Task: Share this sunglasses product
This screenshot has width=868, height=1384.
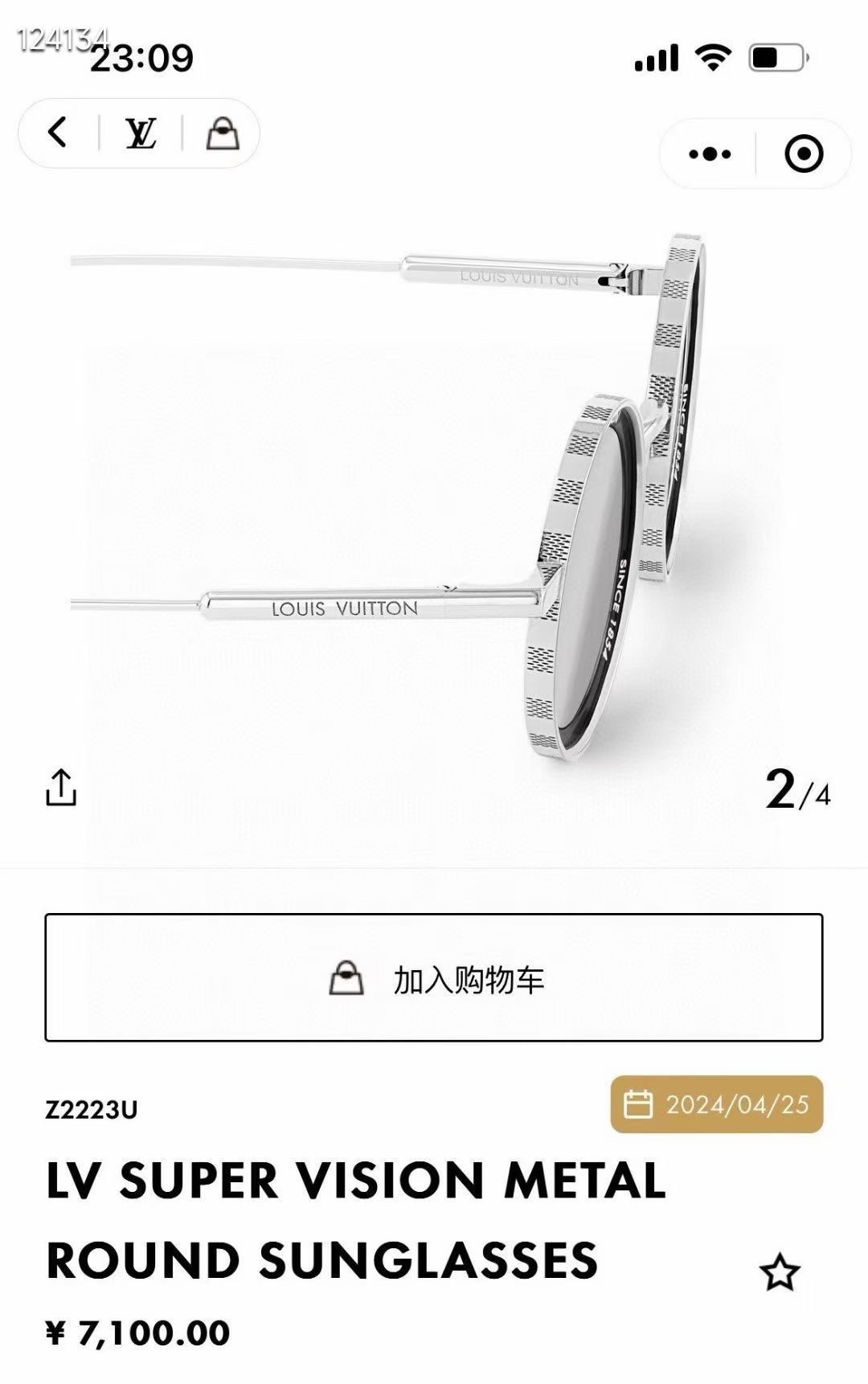Action: point(61,788)
